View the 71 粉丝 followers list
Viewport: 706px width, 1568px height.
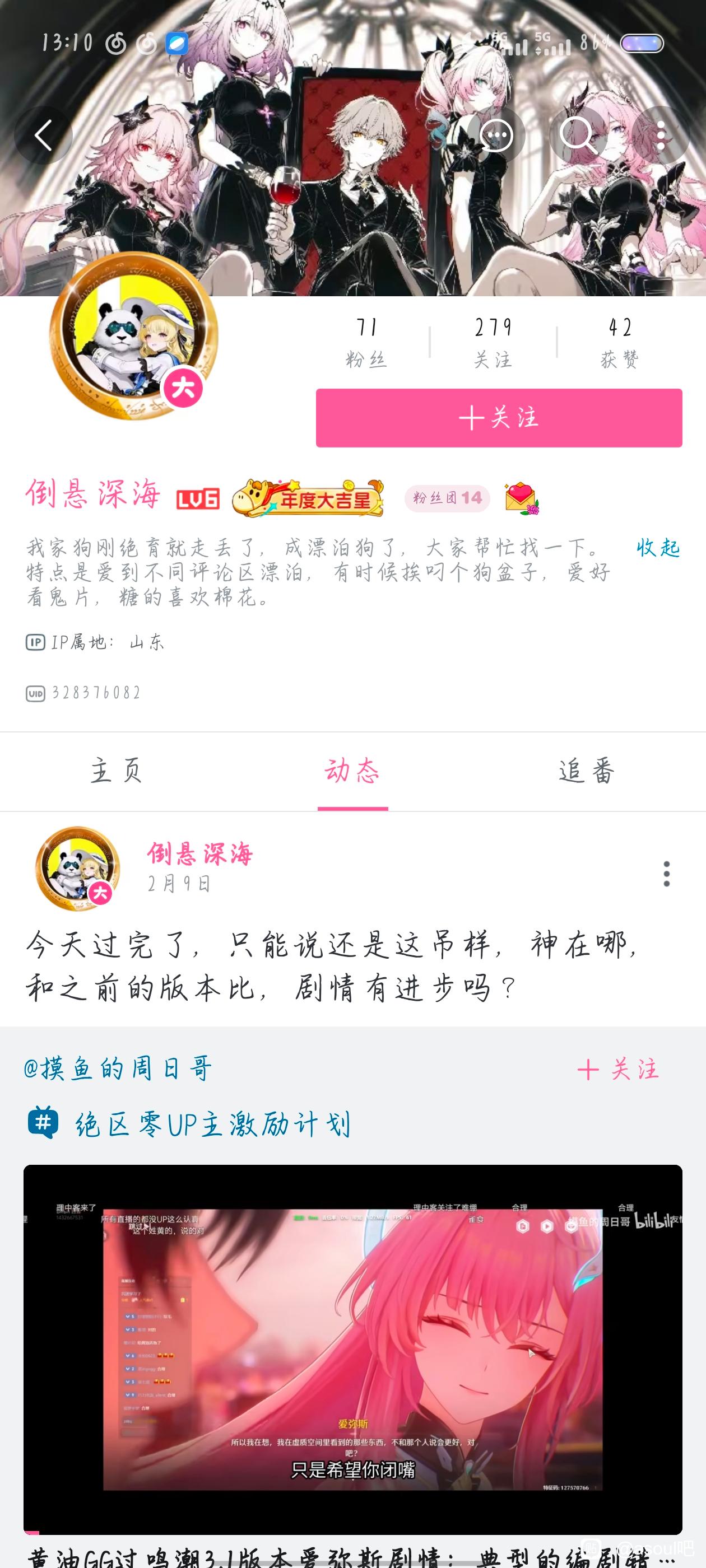pyautogui.click(x=366, y=343)
